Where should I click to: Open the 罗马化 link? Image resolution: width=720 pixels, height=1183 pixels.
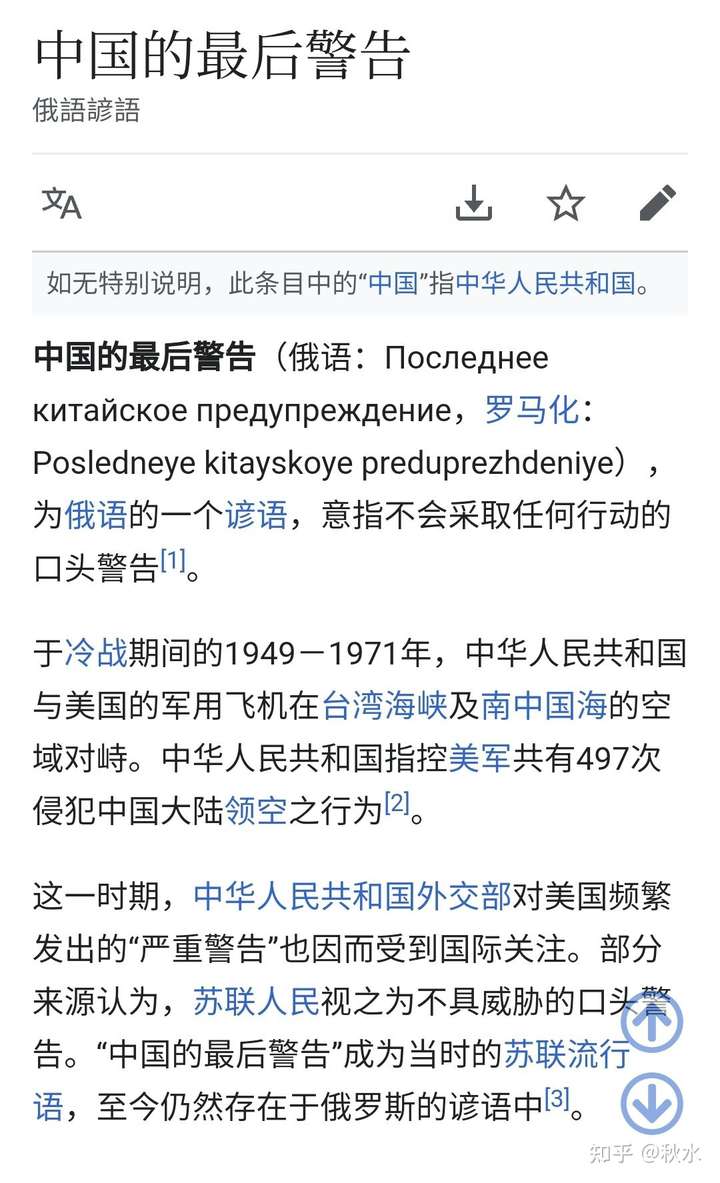coord(531,410)
